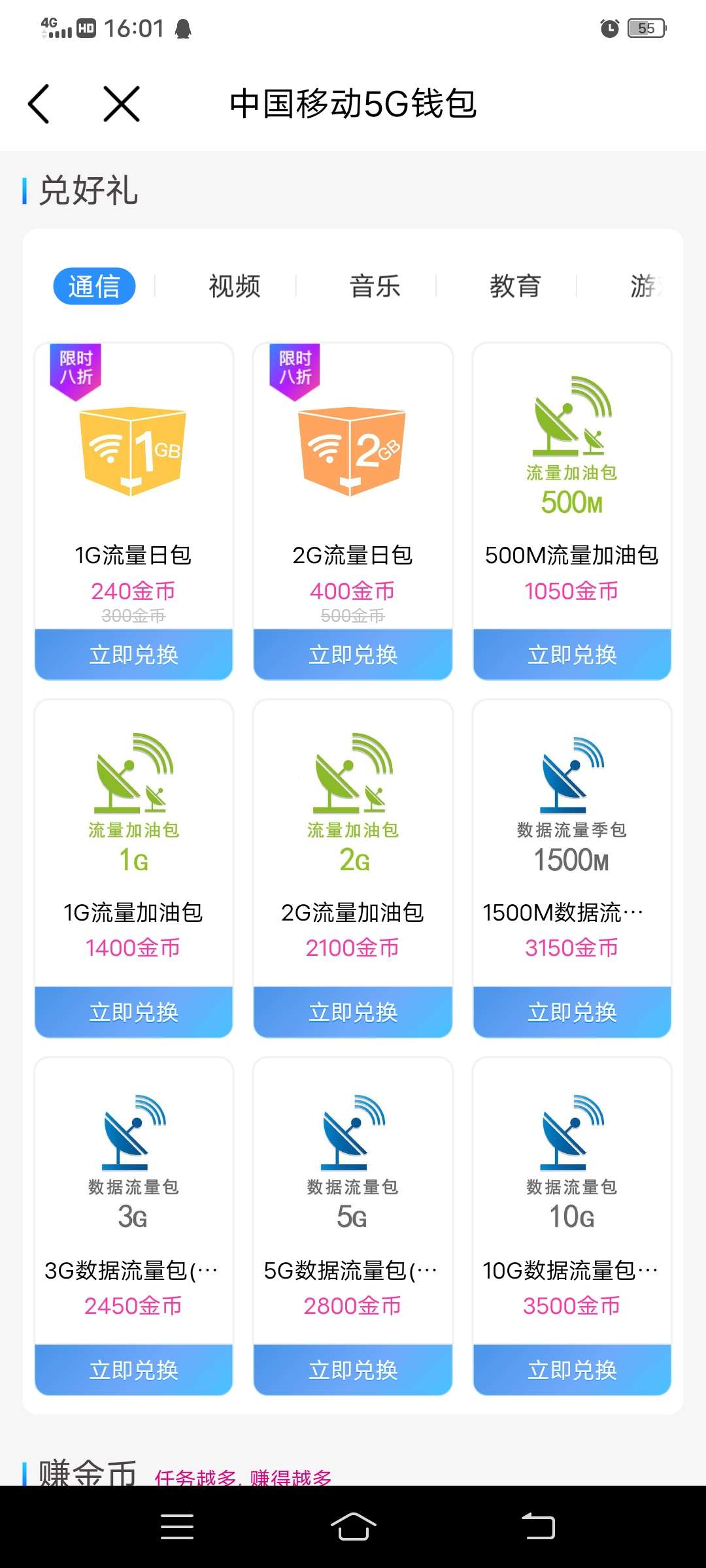The image size is (706, 1568).
Task: Open the 教育 category tab
Action: [515, 286]
